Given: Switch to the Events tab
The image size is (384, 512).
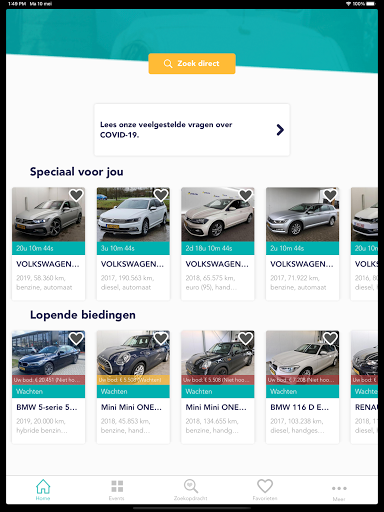Looking at the screenshot, I should [x=117, y=490].
